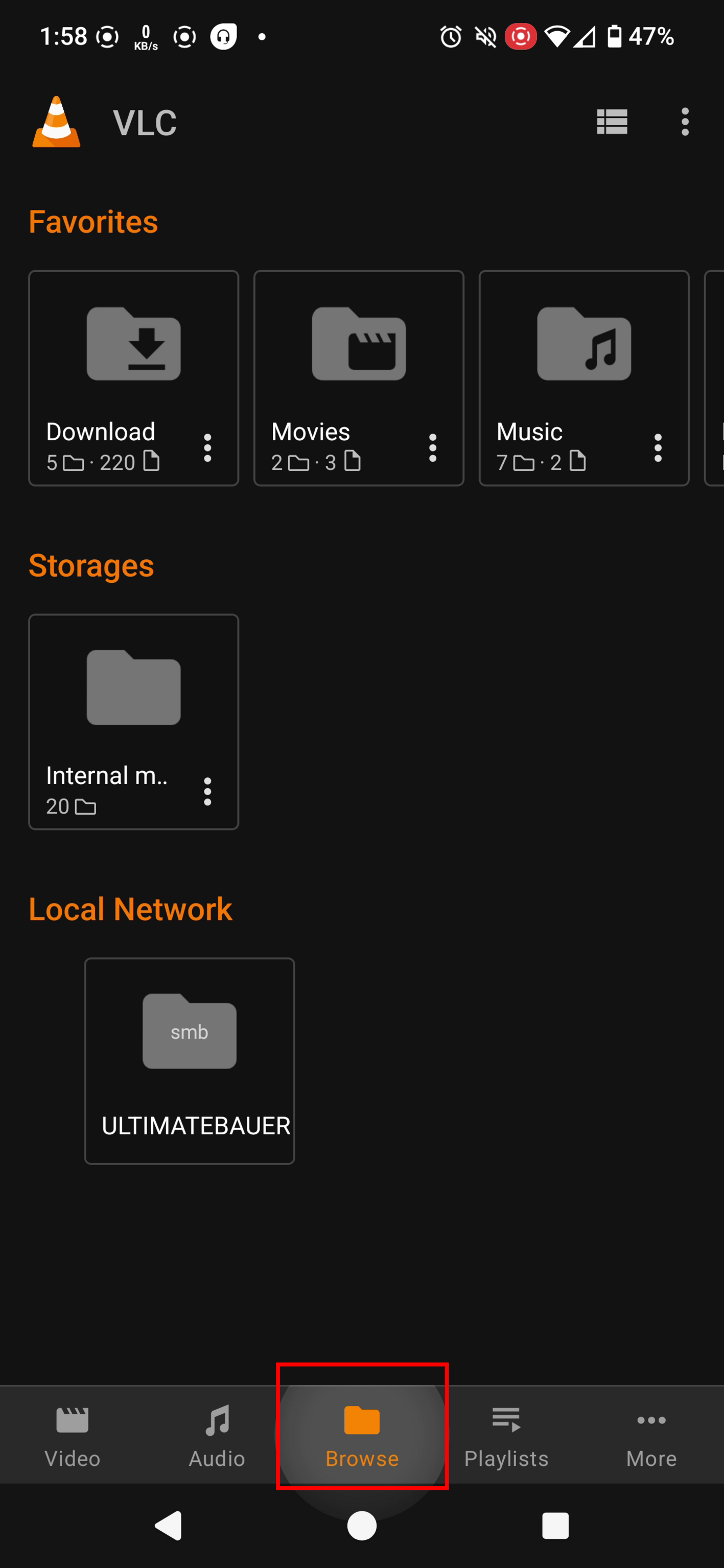Image resolution: width=724 pixels, height=1568 pixels.
Task: Open ULTIMATEBAUER smb network share
Action: [x=190, y=1060]
